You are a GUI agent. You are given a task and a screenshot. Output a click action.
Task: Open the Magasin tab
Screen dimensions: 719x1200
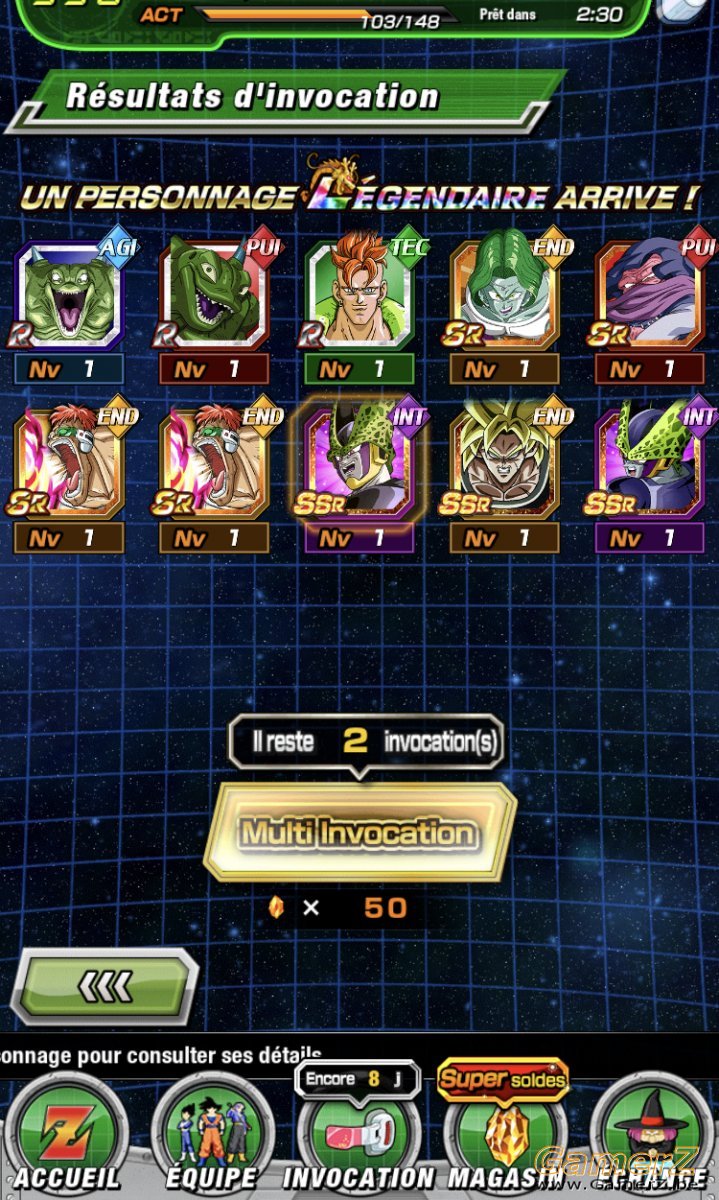coord(504,1135)
